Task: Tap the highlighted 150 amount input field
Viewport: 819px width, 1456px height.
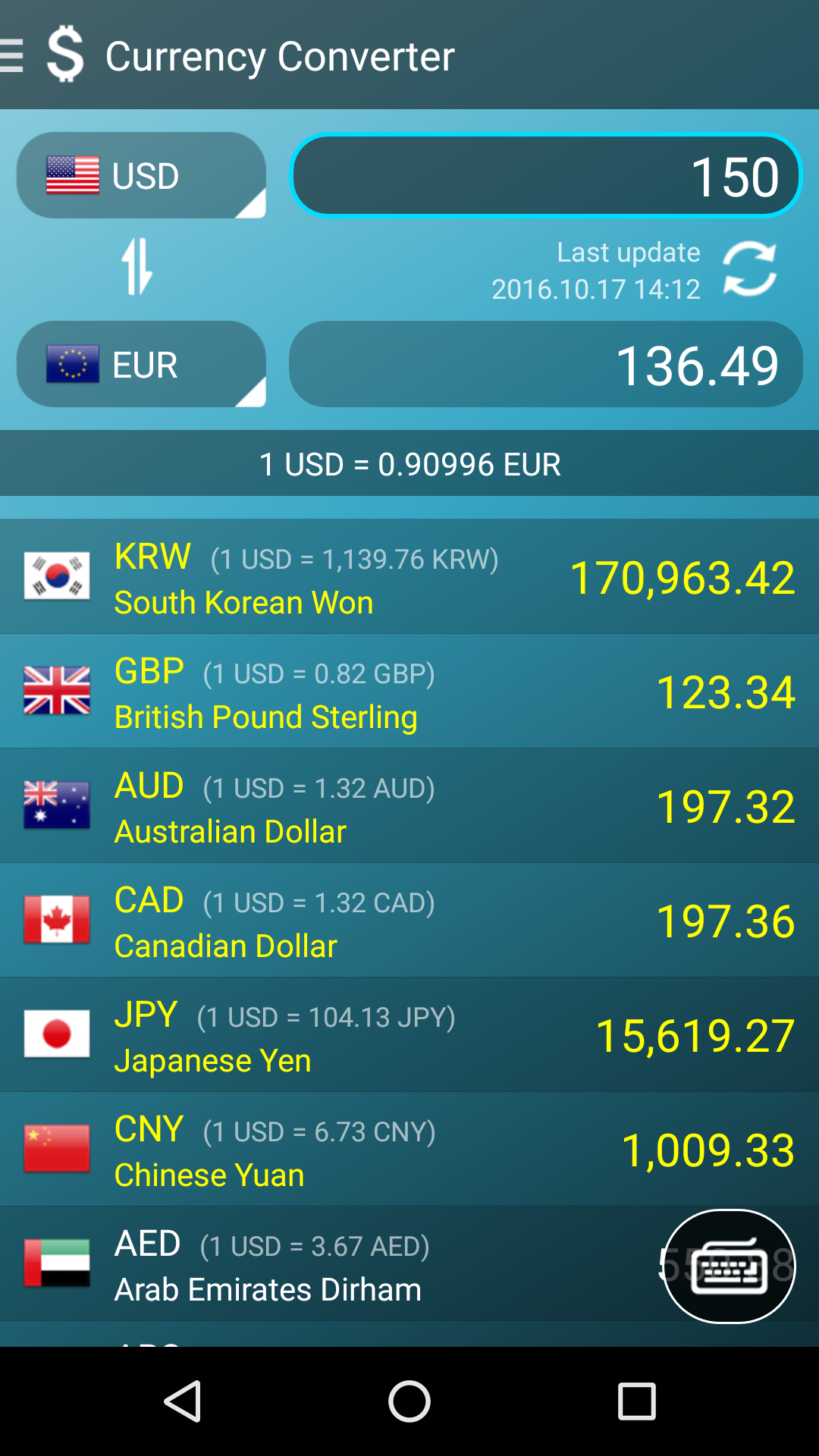Action: [545, 175]
